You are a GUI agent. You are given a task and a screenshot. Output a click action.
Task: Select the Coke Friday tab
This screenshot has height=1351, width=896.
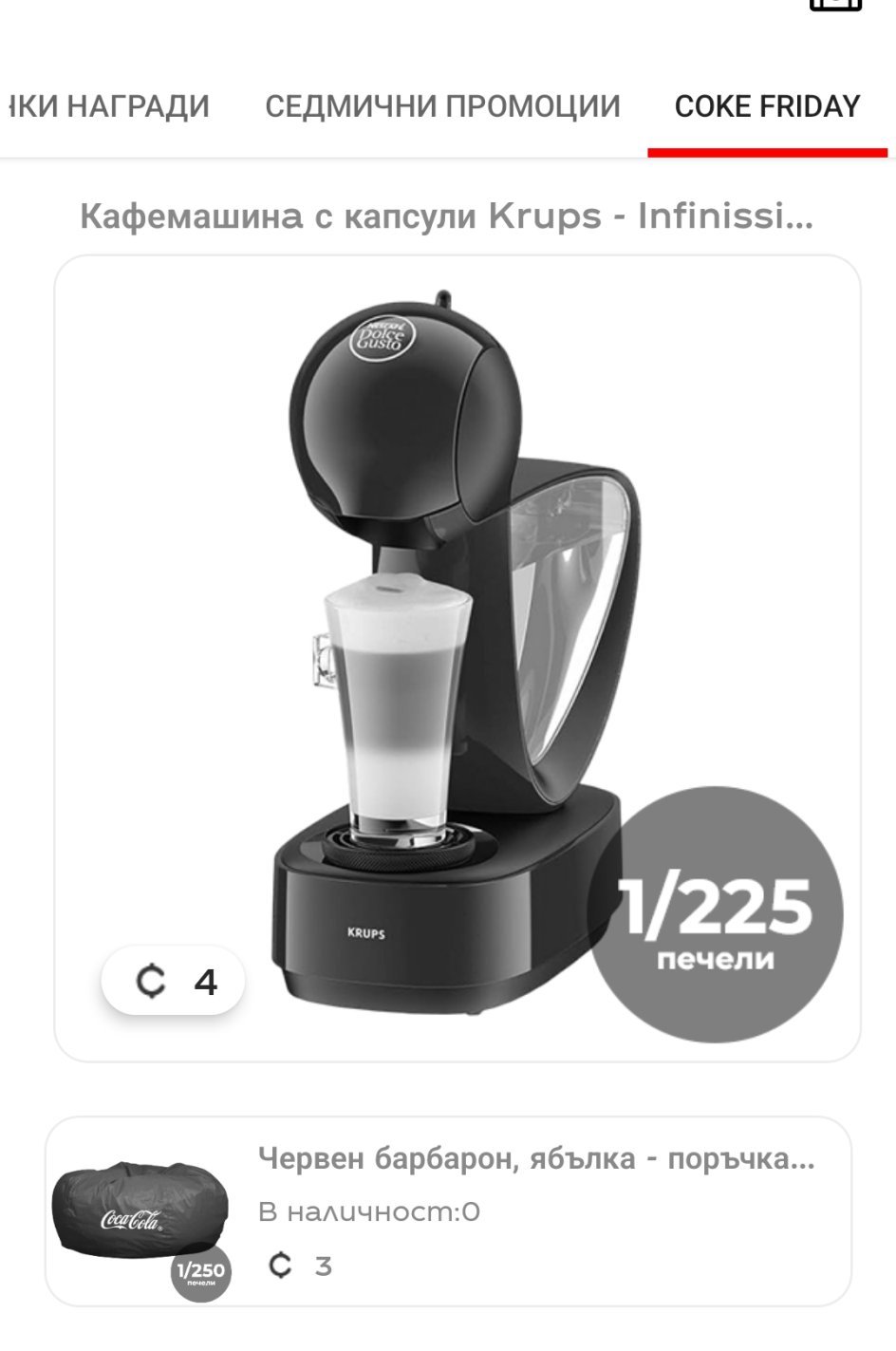pos(767,105)
